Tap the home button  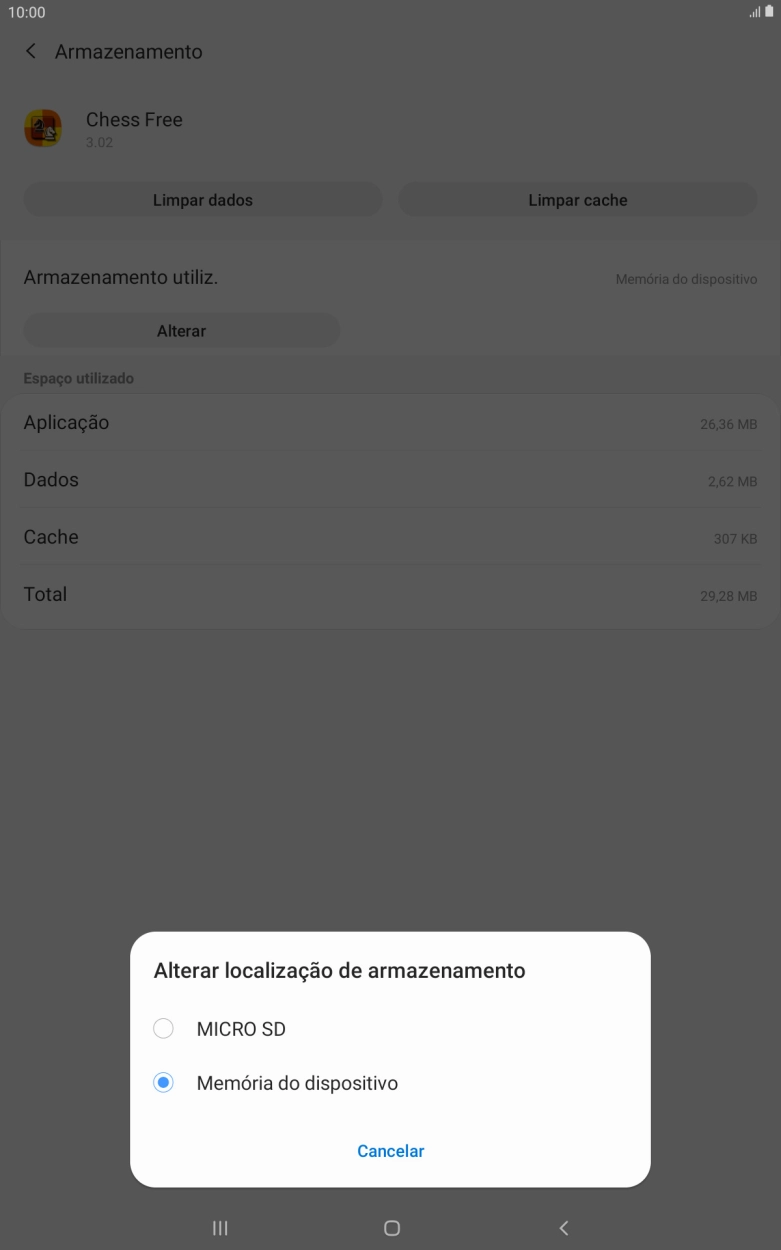click(391, 1227)
